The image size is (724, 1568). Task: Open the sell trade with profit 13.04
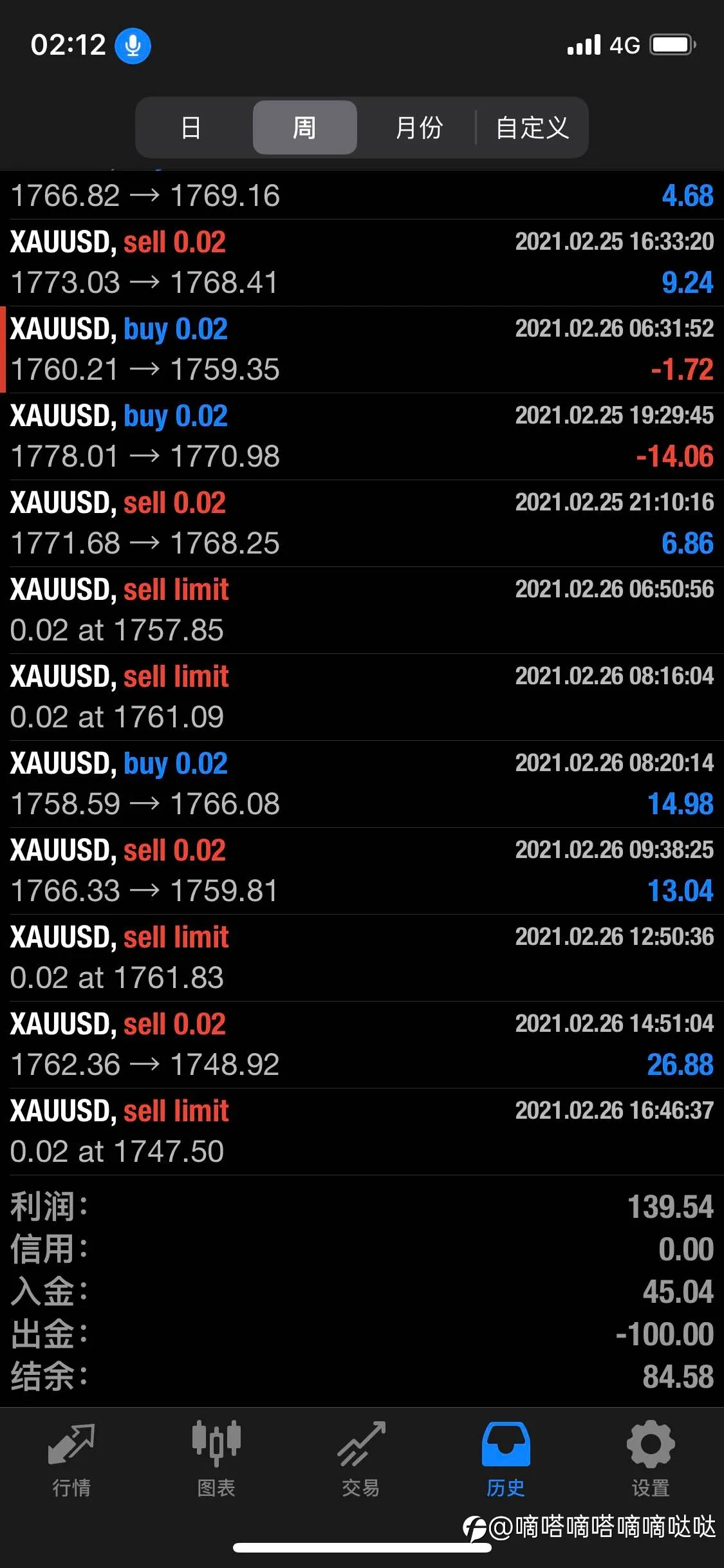362,871
